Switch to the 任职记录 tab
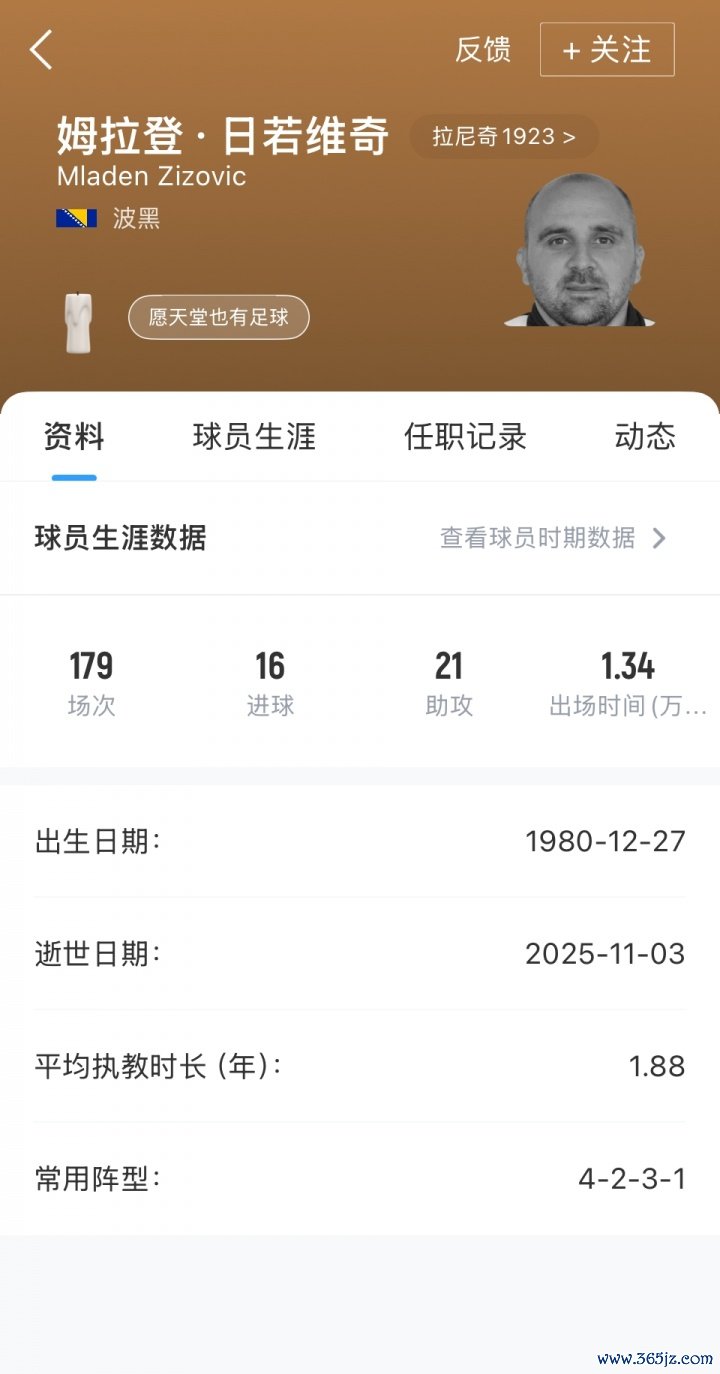 pos(465,437)
